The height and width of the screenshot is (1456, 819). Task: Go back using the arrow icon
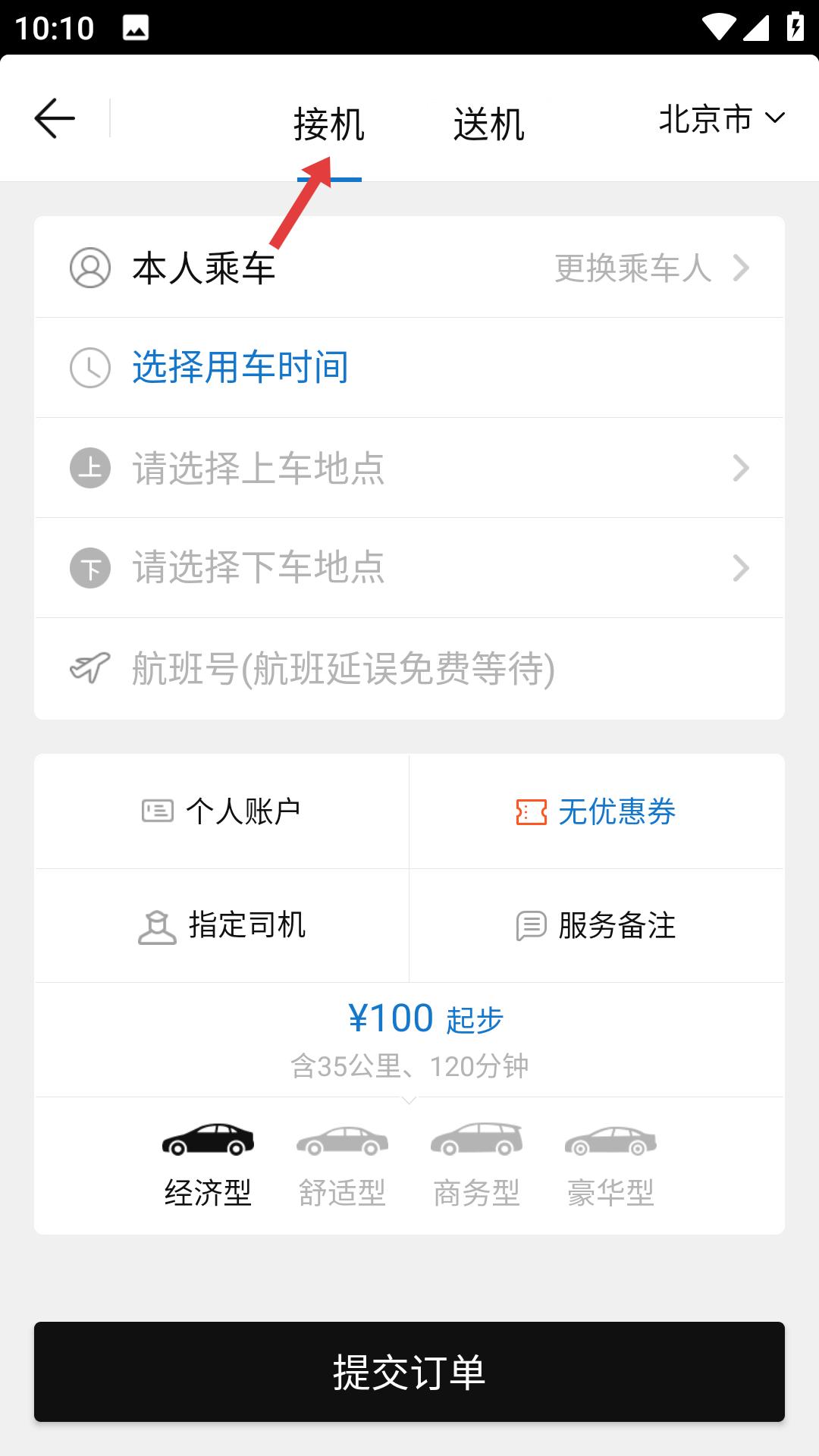tap(55, 118)
